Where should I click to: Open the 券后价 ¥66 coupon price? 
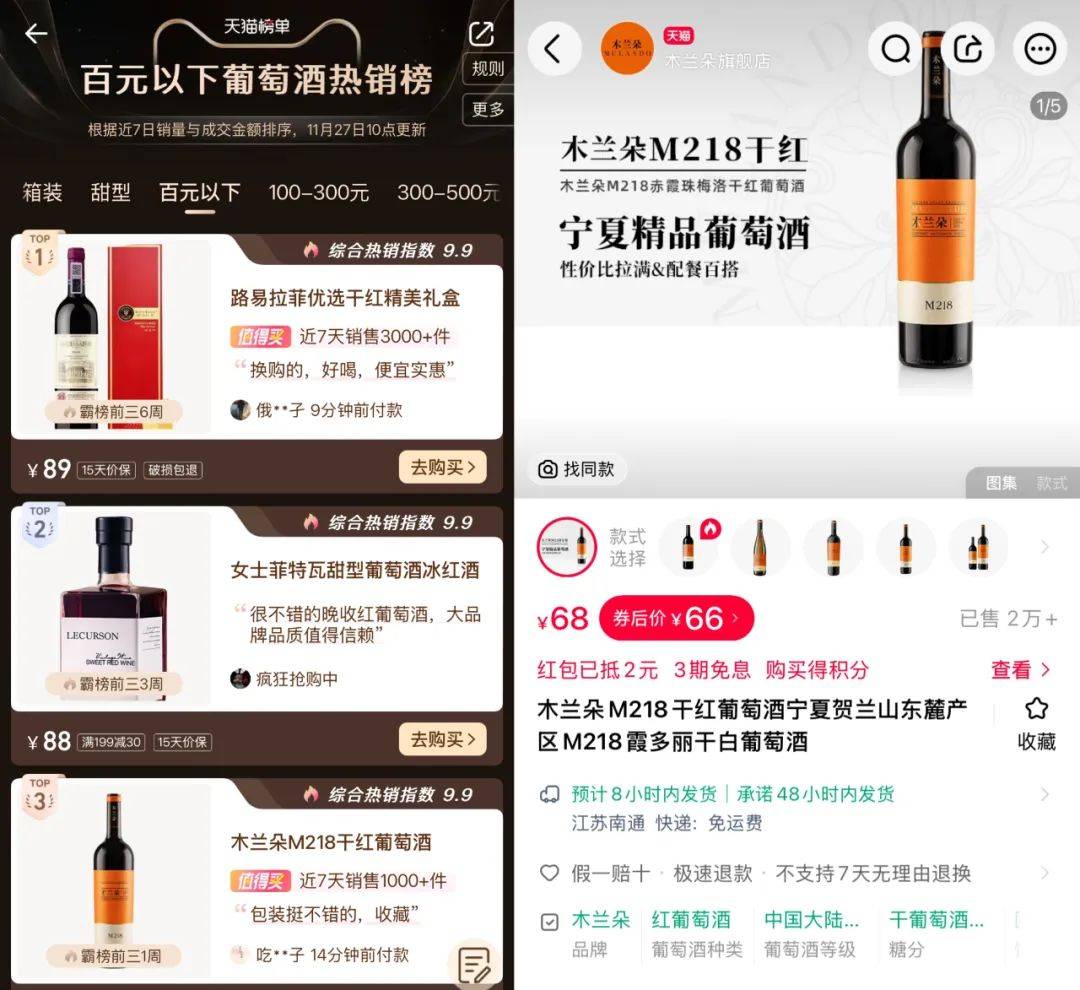[676, 619]
